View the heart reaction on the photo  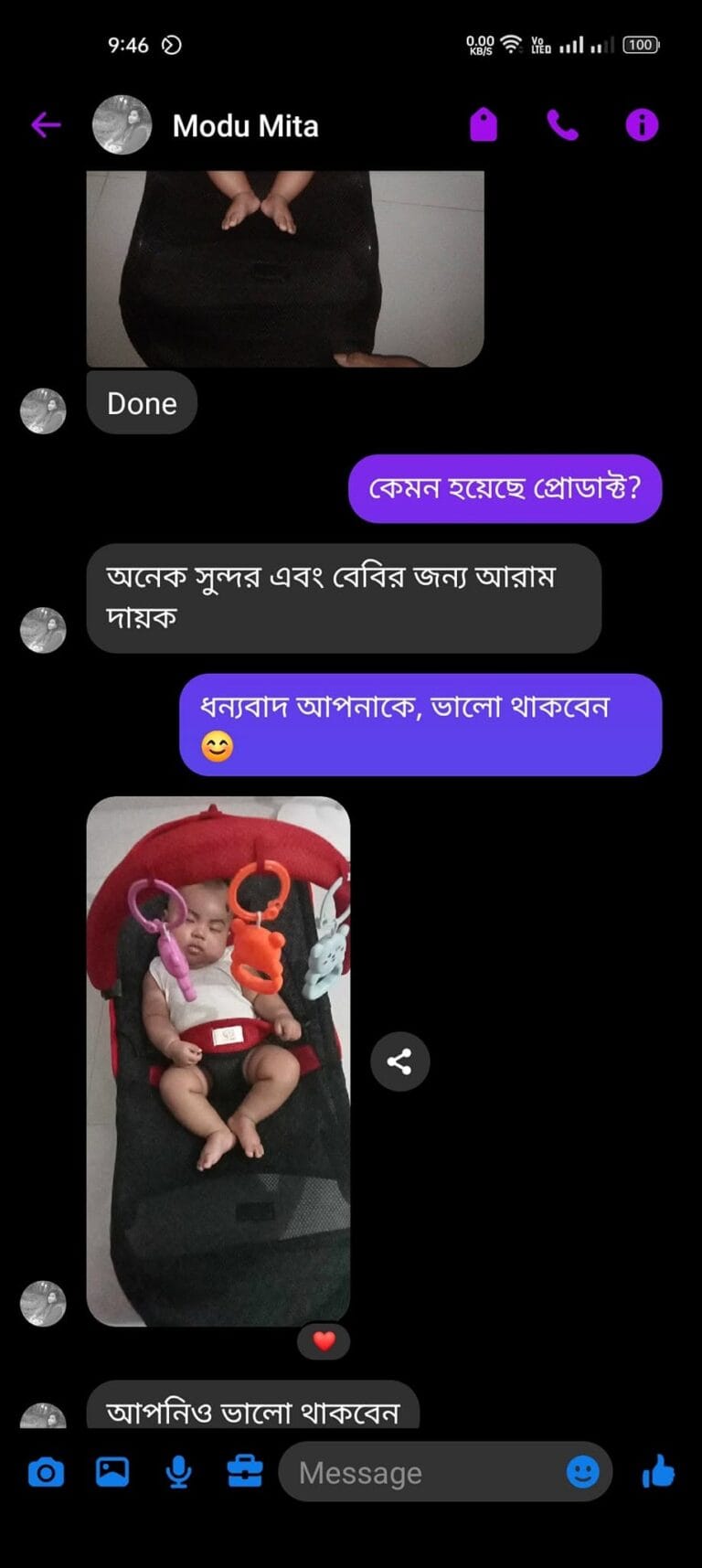point(324,1341)
